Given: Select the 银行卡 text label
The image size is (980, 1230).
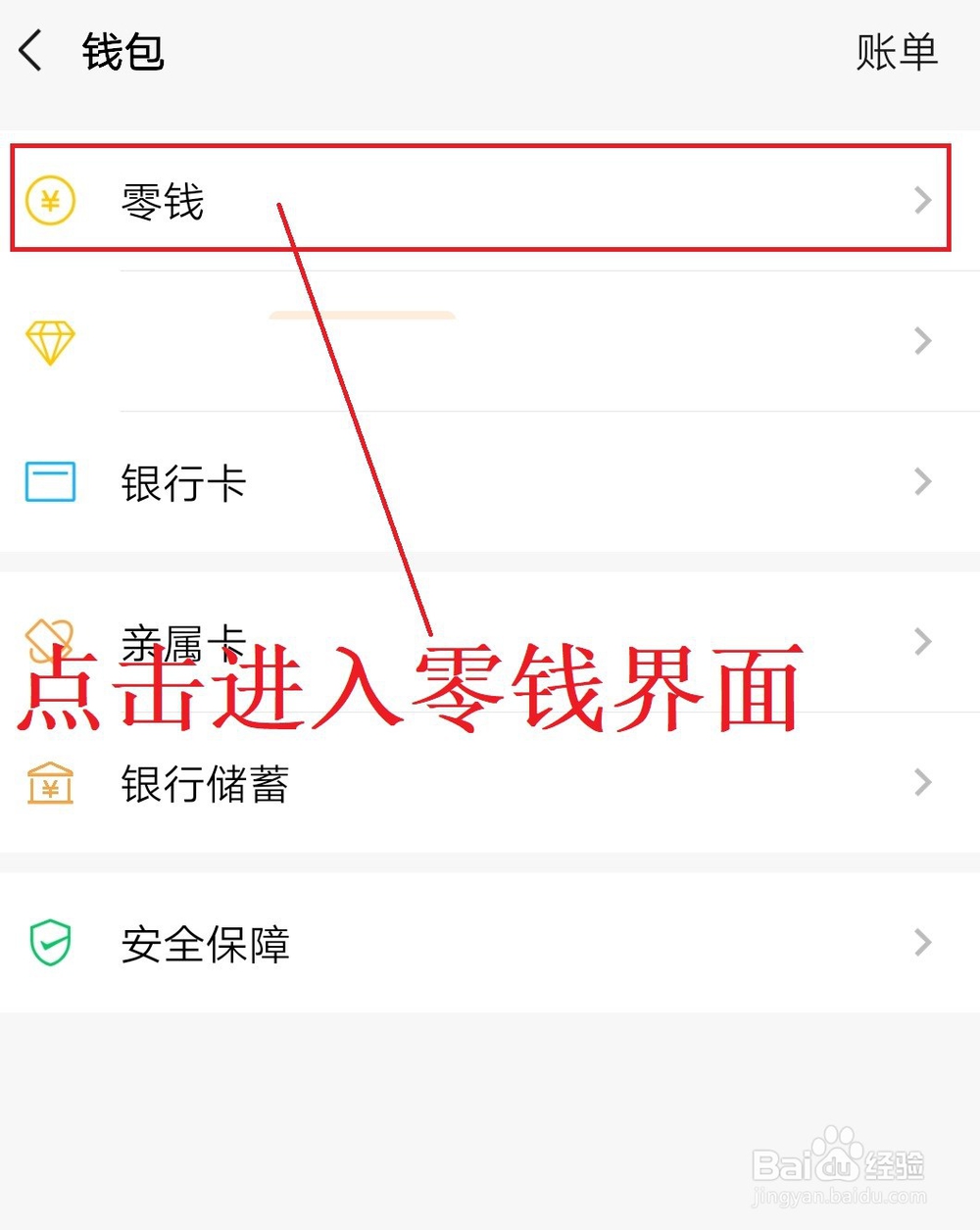Looking at the screenshot, I should 183,484.
